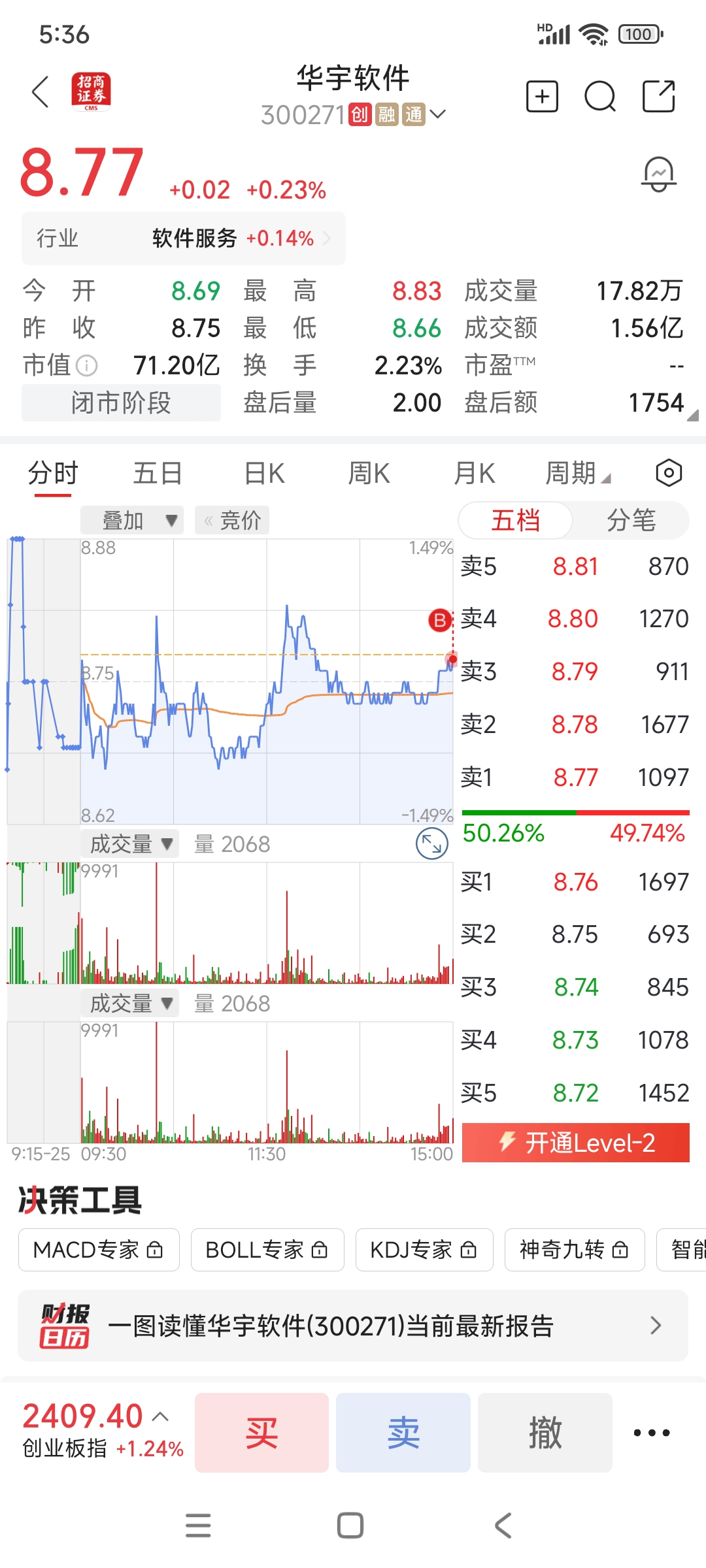Select the 周K chart tab
The width and height of the screenshot is (706, 1568).
coord(369,473)
